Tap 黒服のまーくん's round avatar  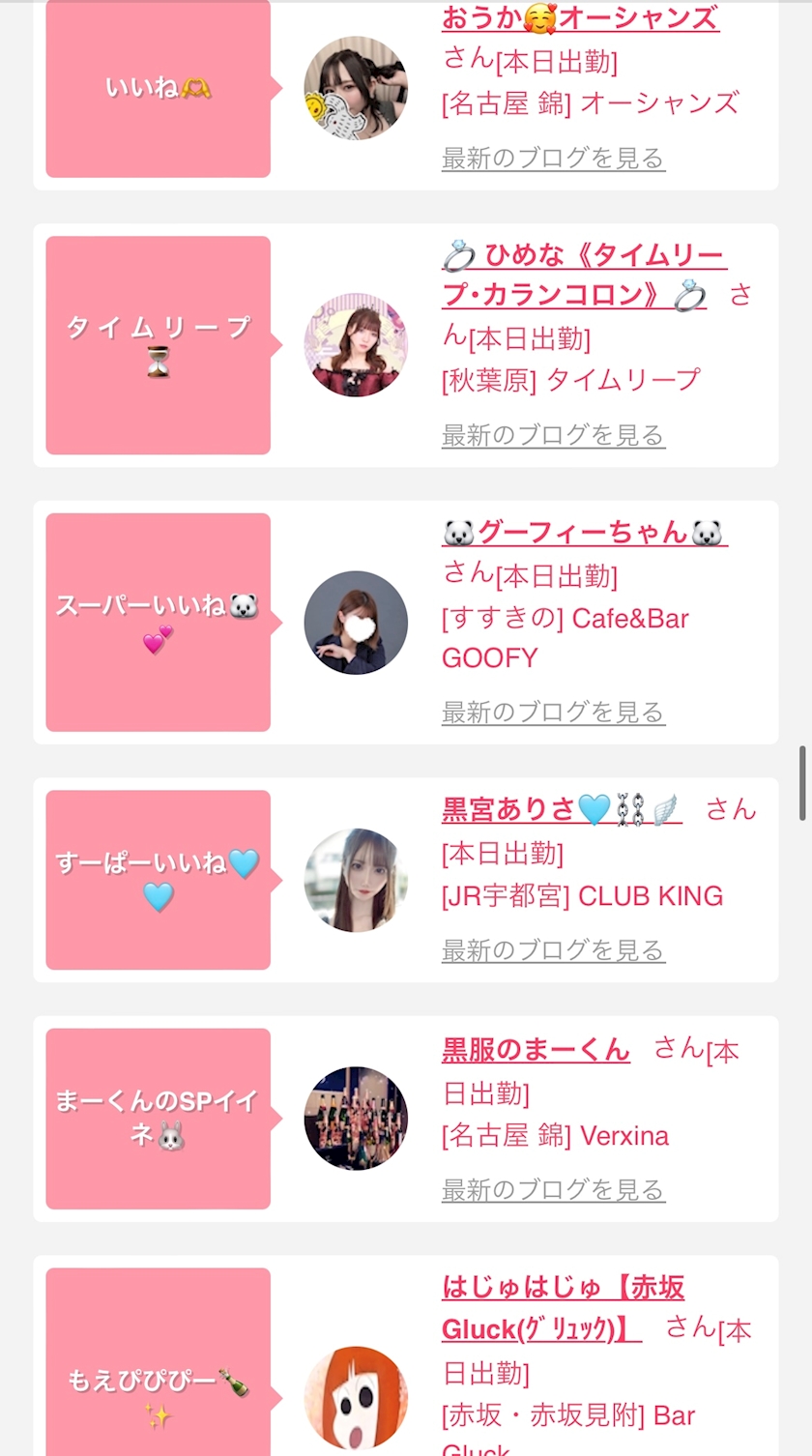pos(356,1119)
